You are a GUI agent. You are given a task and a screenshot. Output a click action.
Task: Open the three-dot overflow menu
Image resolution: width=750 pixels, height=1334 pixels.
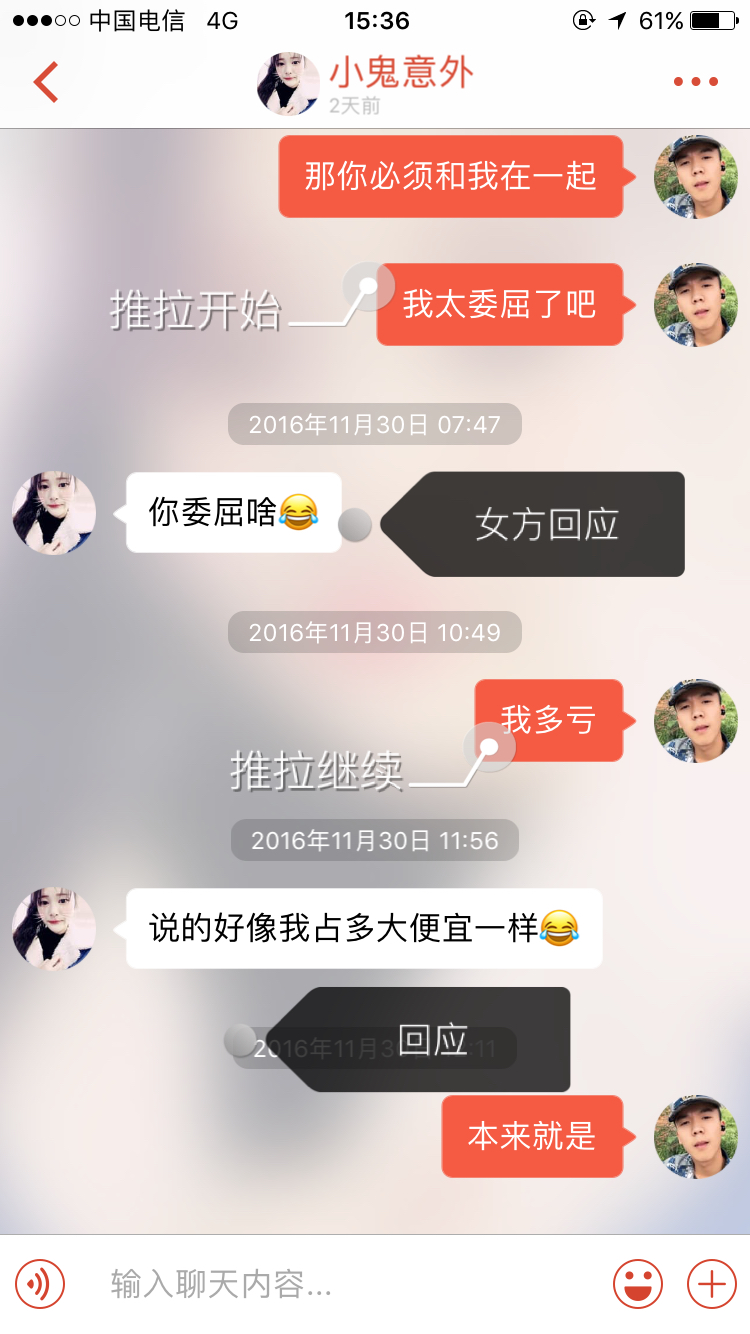(x=695, y=82)
